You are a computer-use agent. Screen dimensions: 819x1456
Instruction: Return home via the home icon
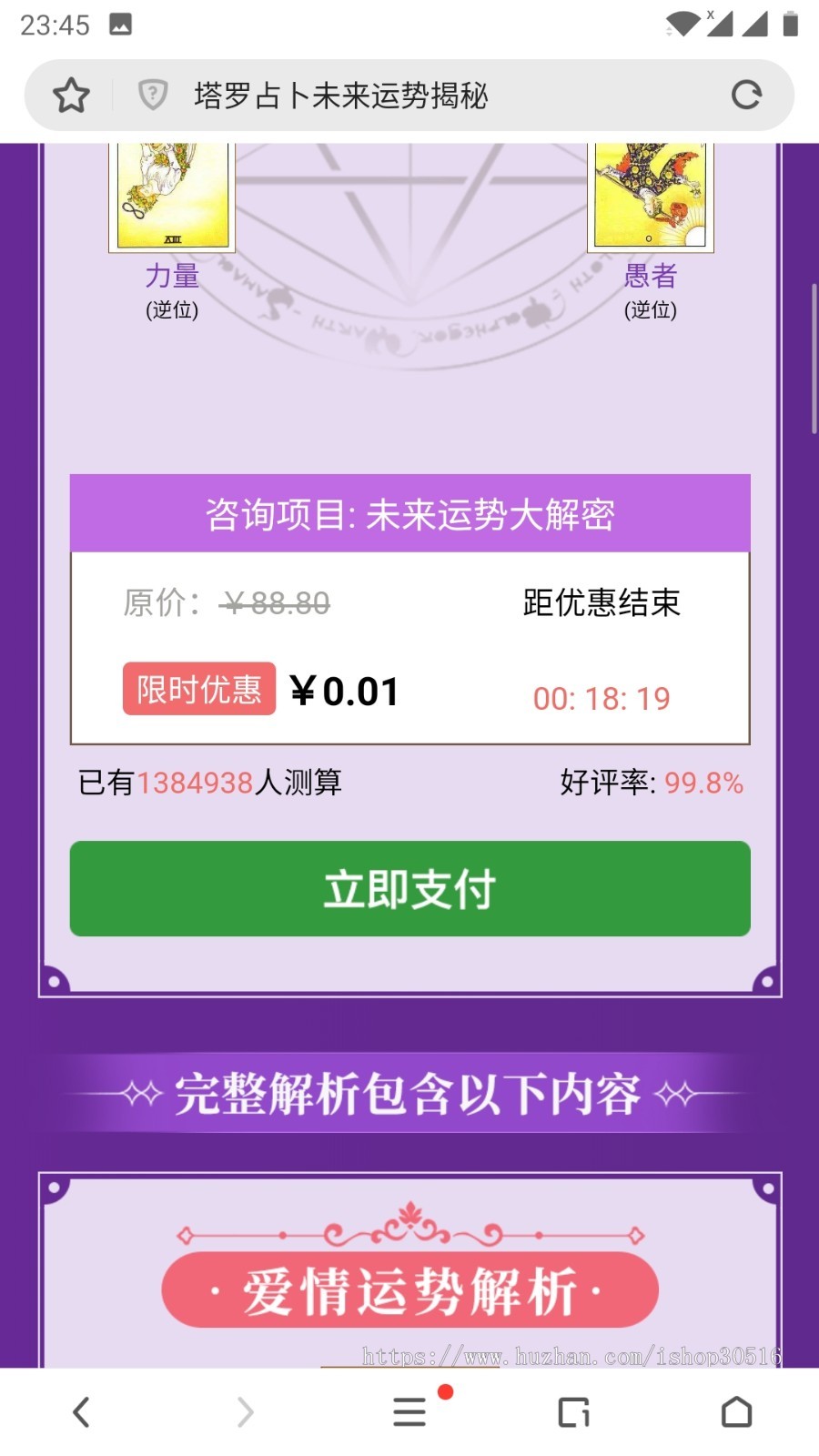click(x=738, y=1411)
